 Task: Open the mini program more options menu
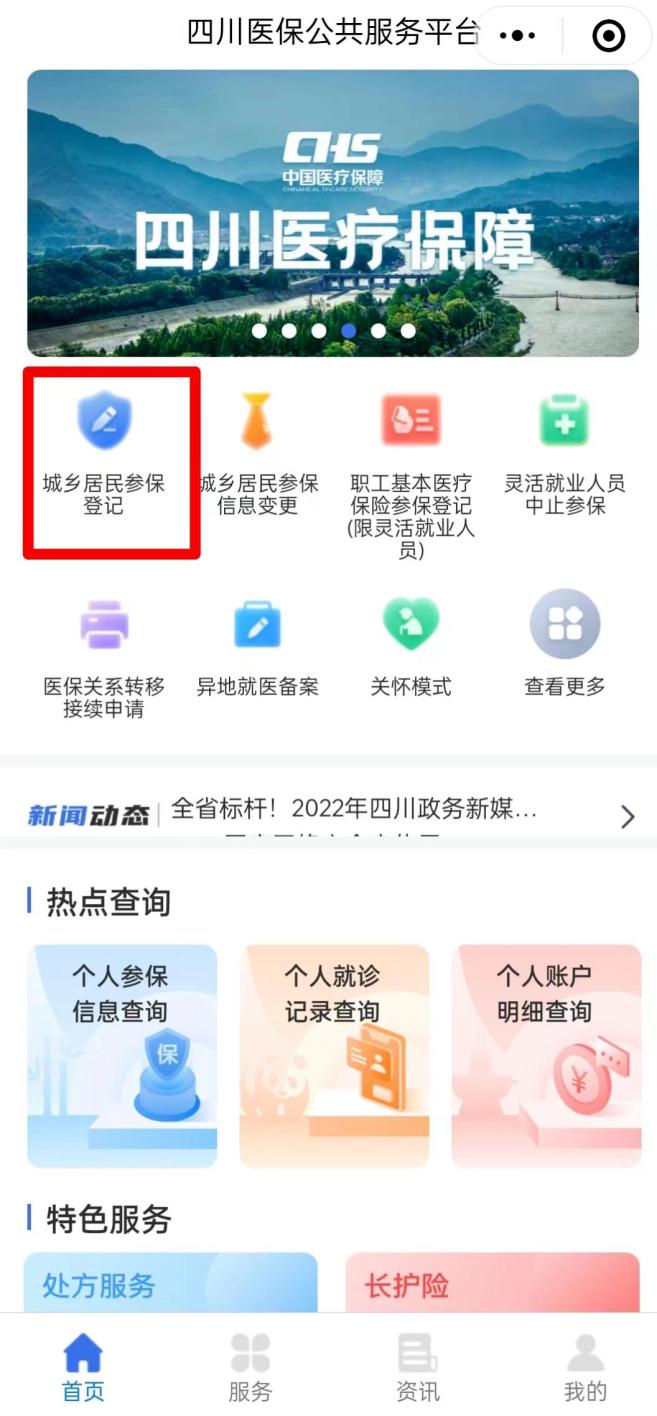517,36
